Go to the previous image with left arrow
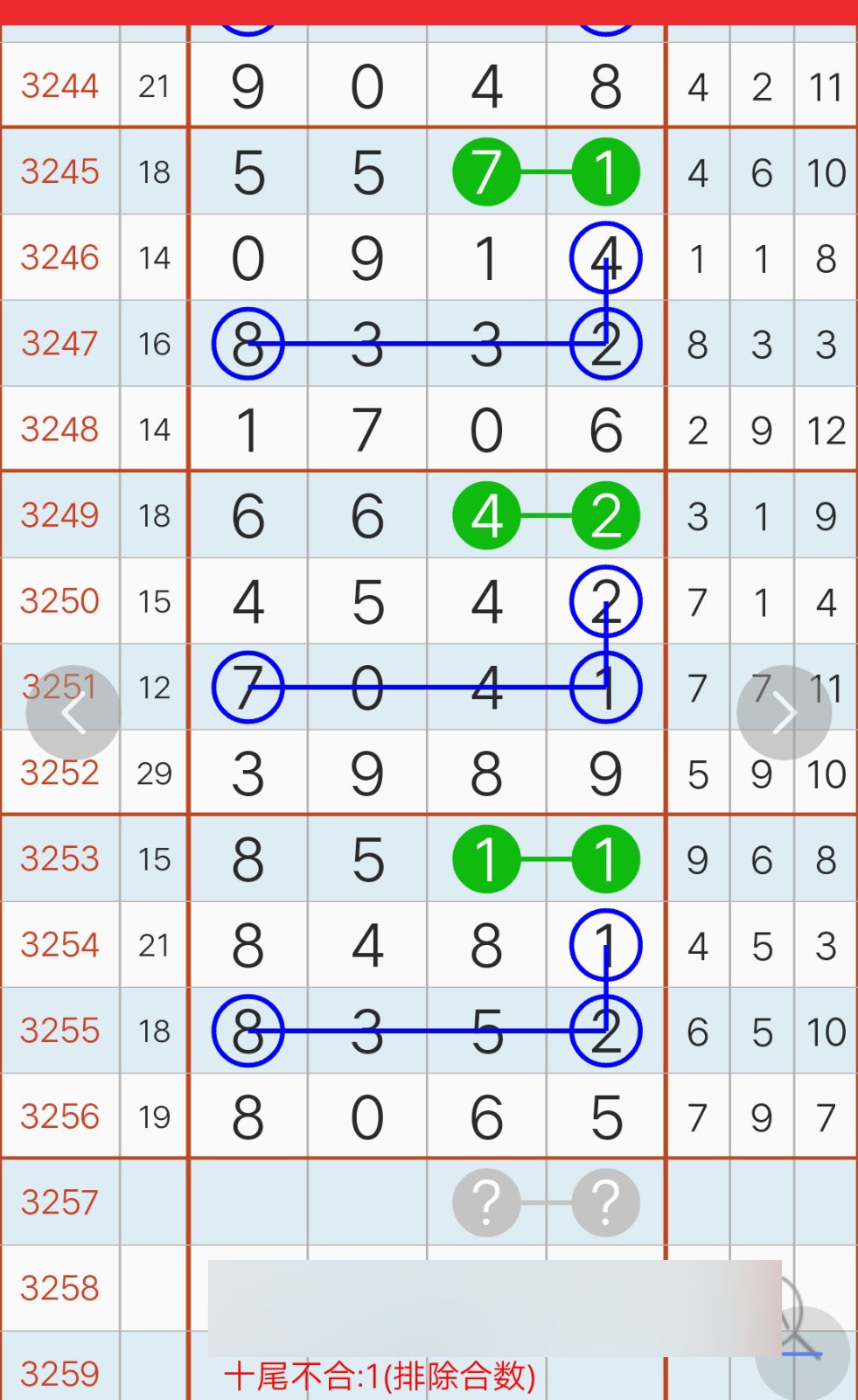 73,713
